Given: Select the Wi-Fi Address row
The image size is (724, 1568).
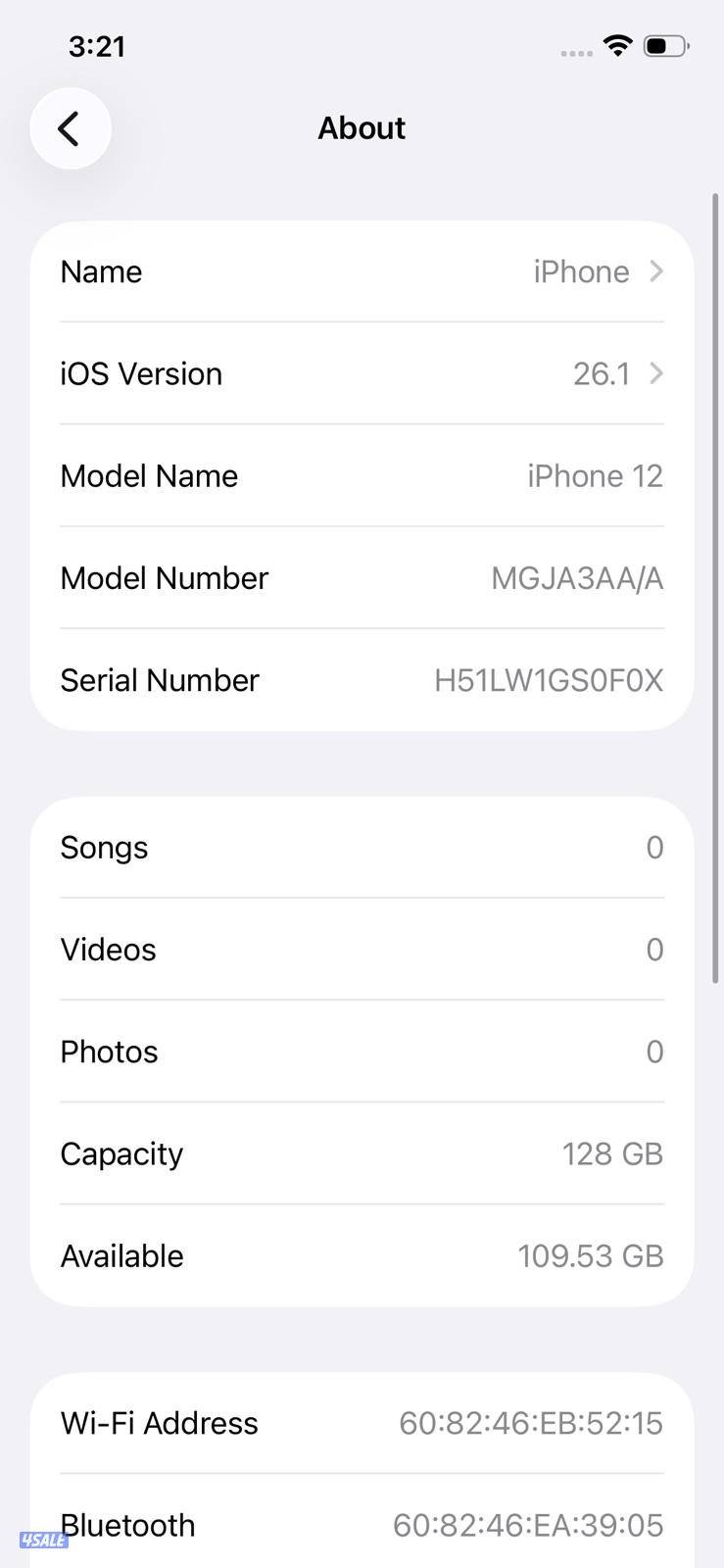Looking at the screenshot, I should (362, 1423).
